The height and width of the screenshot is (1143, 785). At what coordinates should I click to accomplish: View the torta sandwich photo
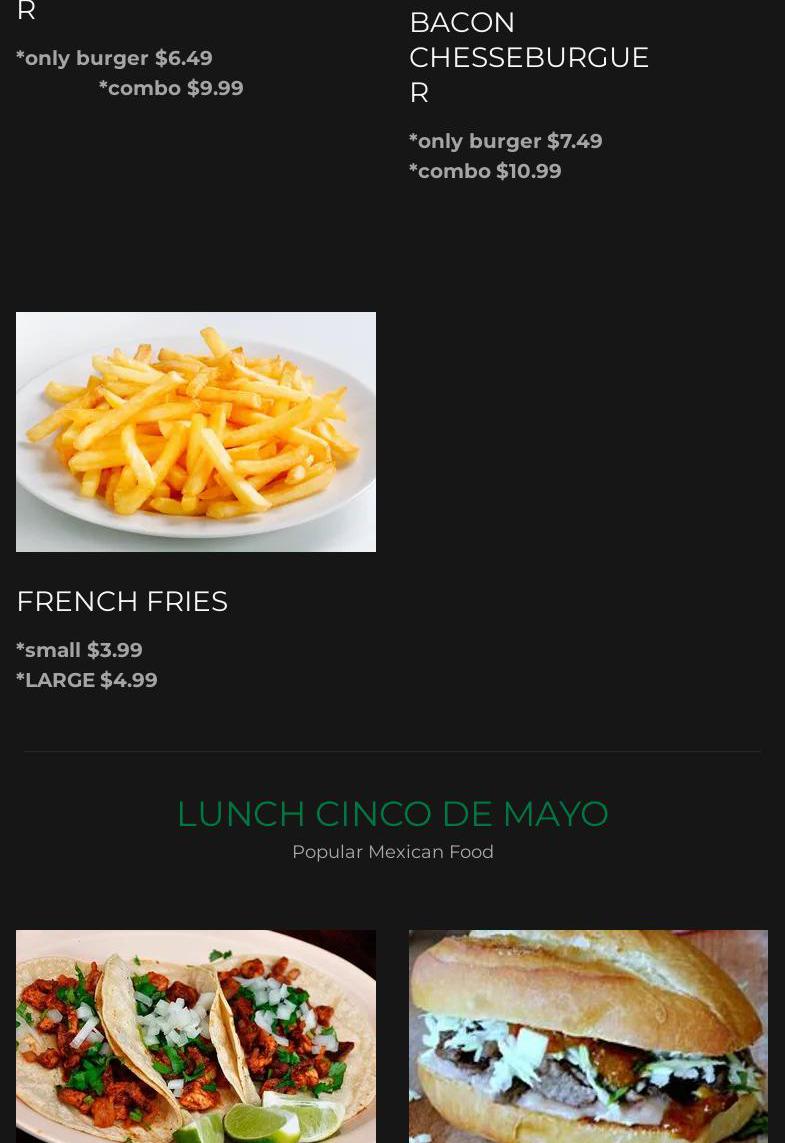[588, 1036]
